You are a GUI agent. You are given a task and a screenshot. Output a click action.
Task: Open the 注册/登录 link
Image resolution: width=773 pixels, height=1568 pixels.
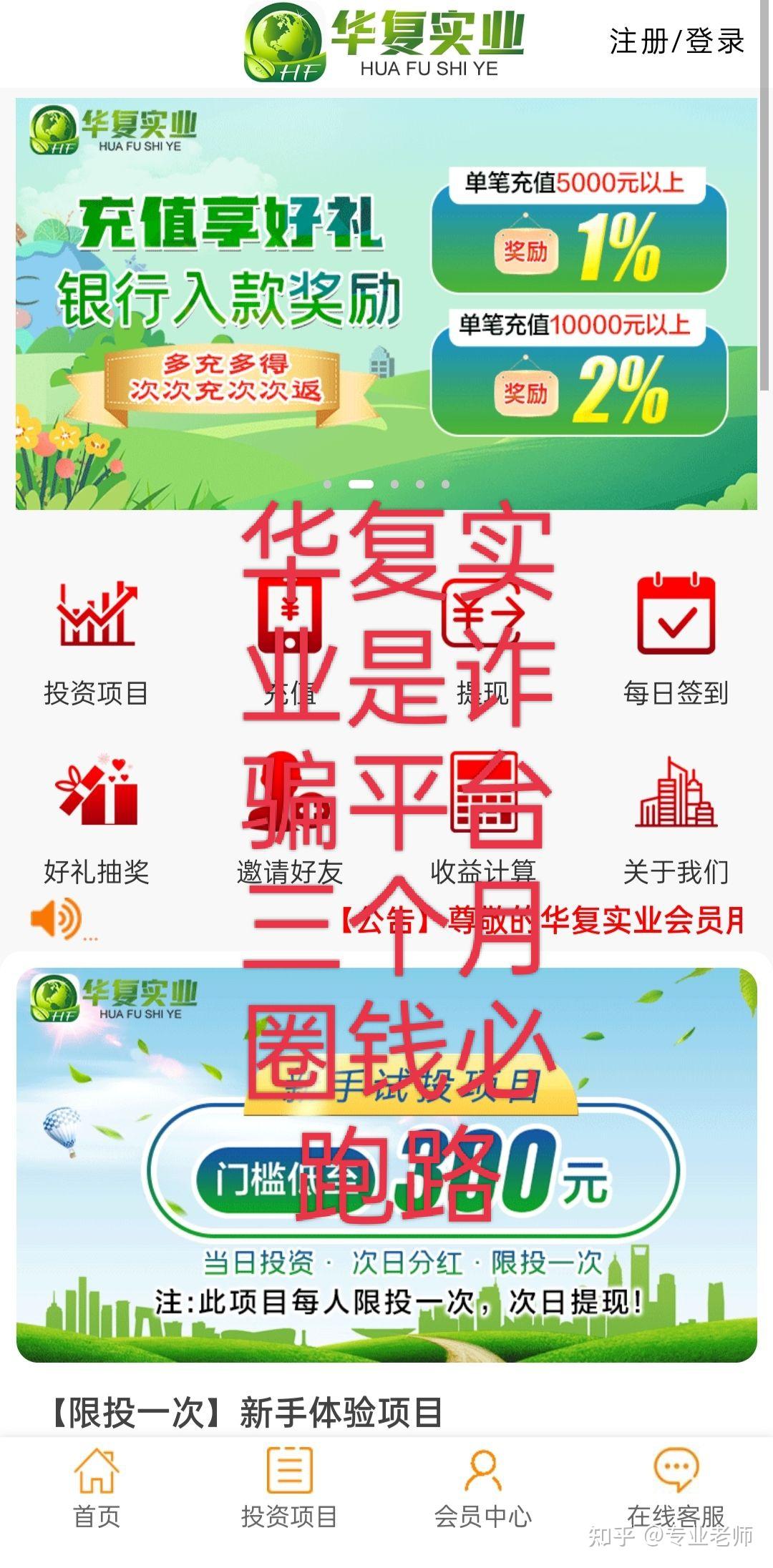click(676, 41)
